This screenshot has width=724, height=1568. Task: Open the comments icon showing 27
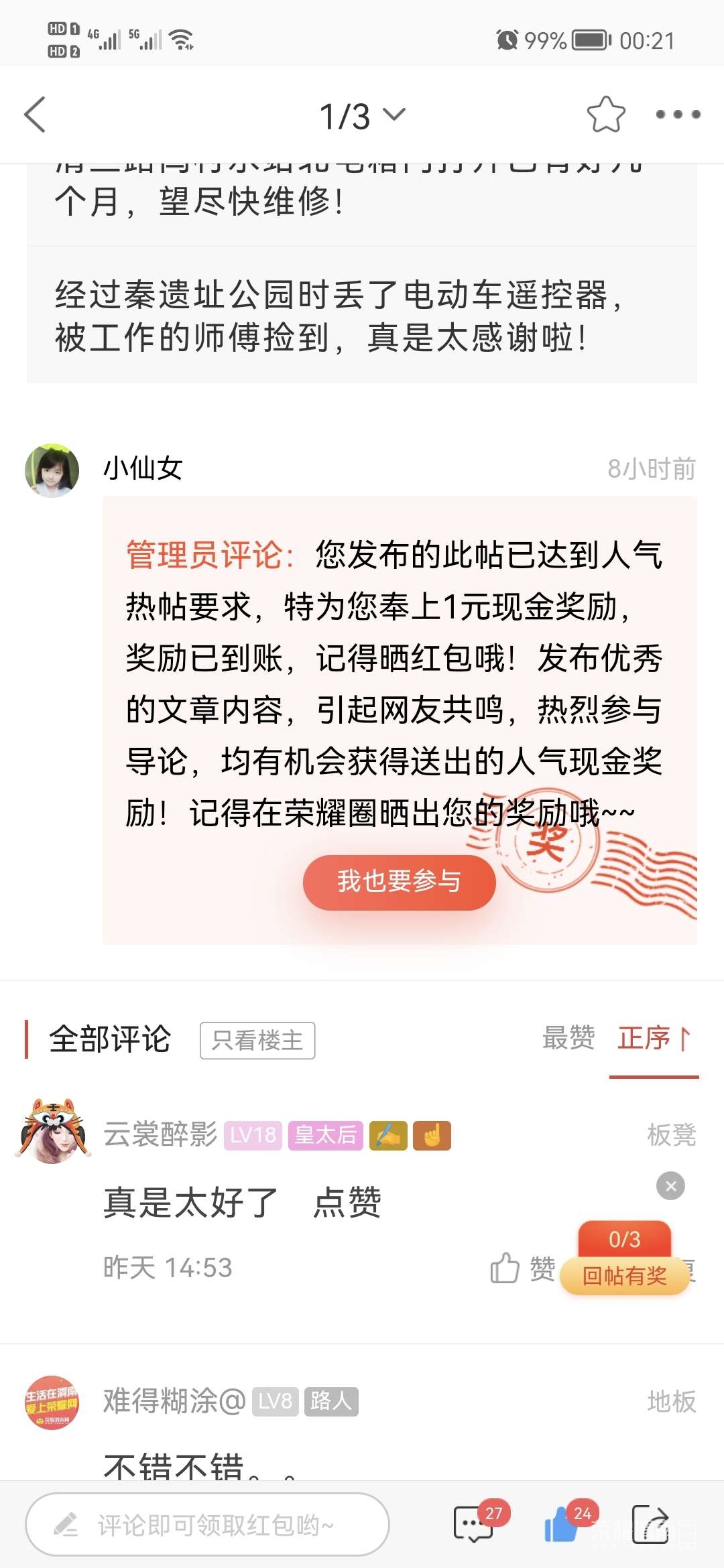click(475, 1524)
